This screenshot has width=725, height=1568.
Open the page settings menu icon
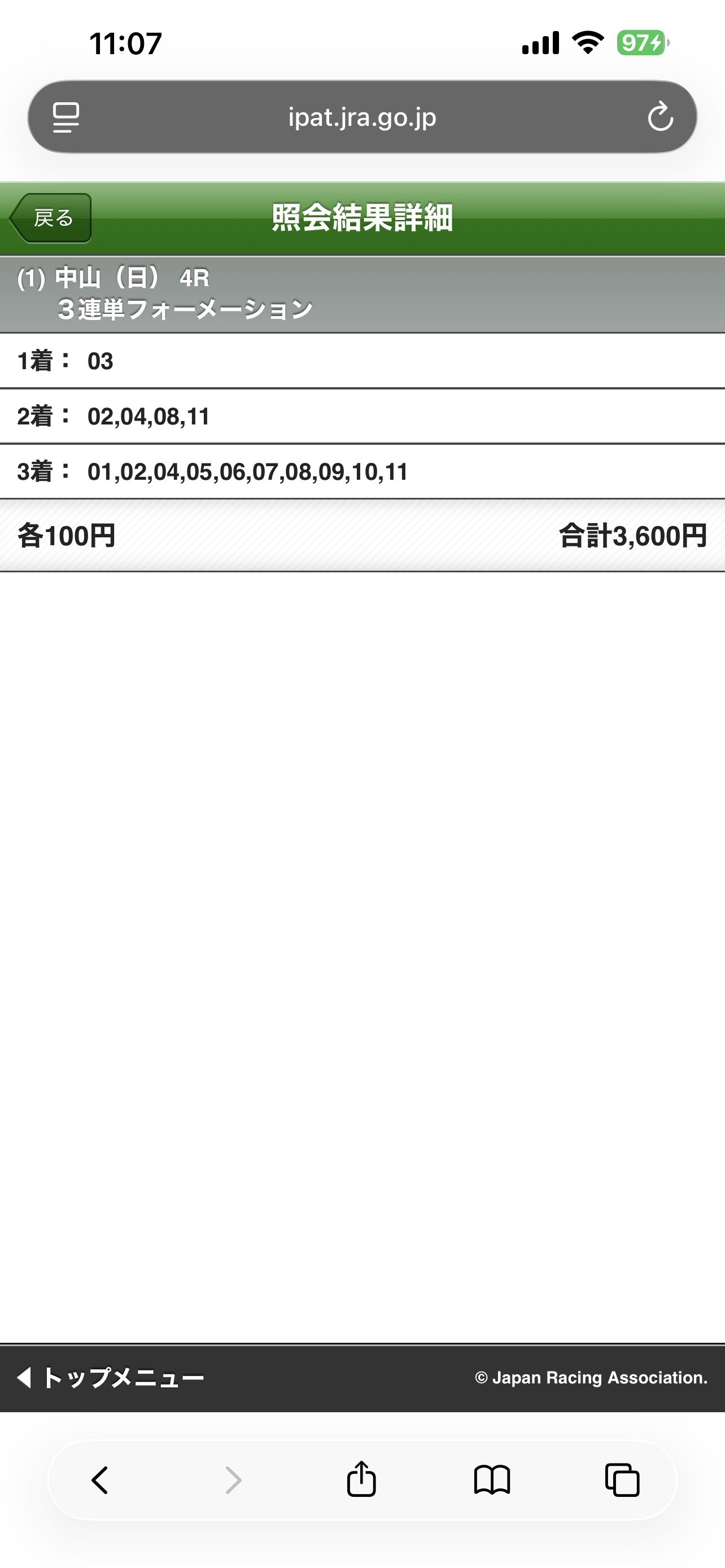click(x=65, y=117)
